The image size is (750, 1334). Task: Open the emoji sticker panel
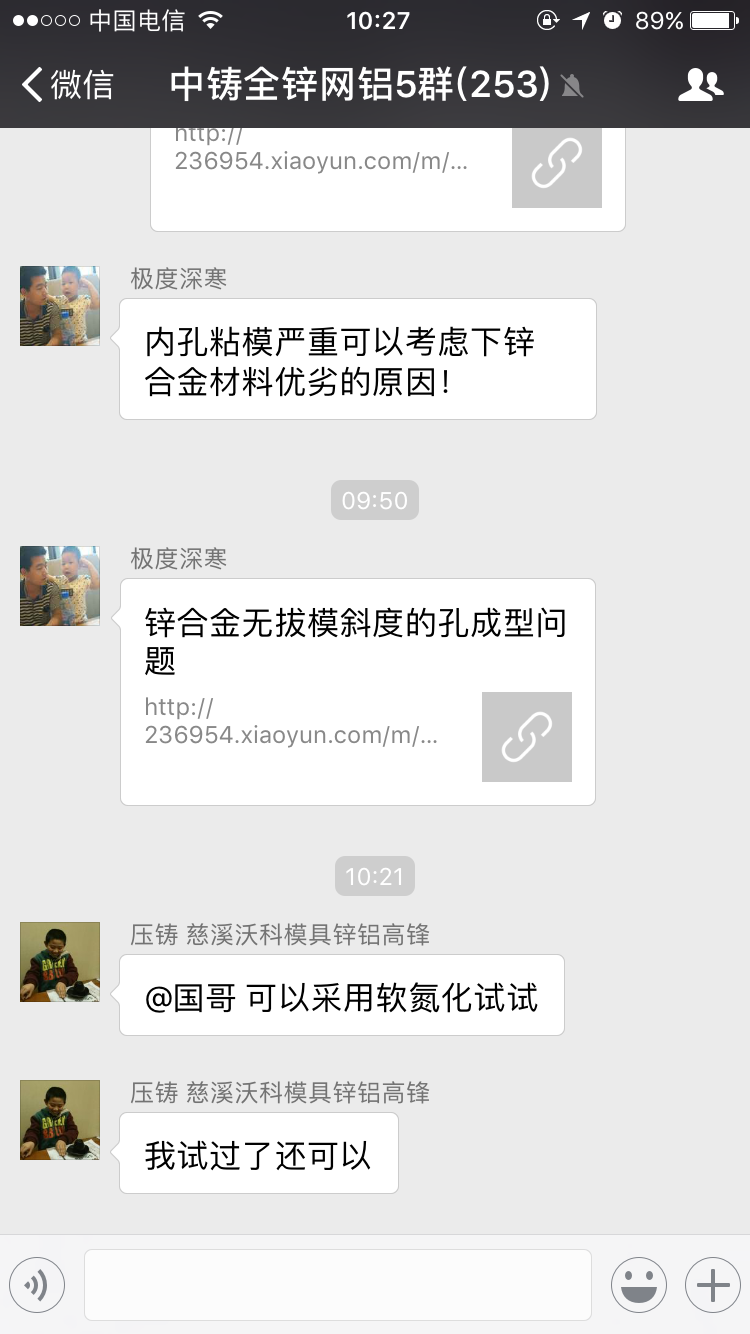[638, 1284]
